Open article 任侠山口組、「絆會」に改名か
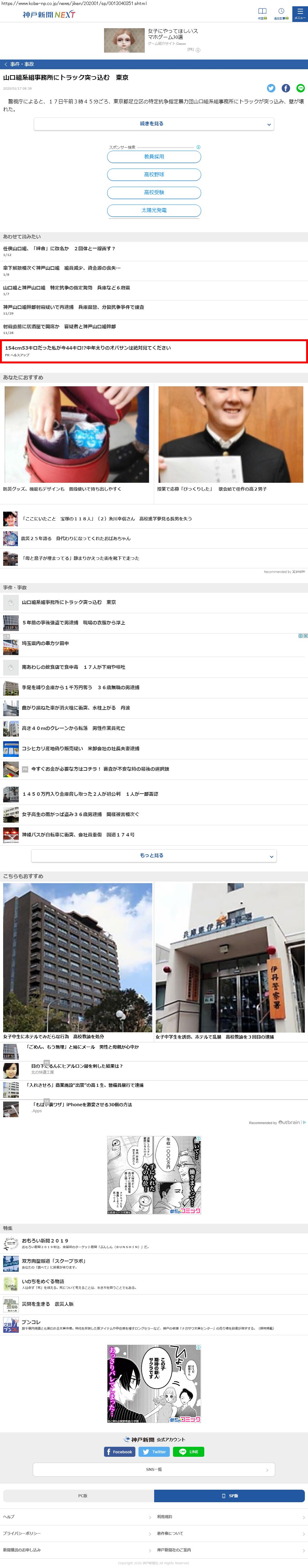308x1568 pixels. coord(59,249)
